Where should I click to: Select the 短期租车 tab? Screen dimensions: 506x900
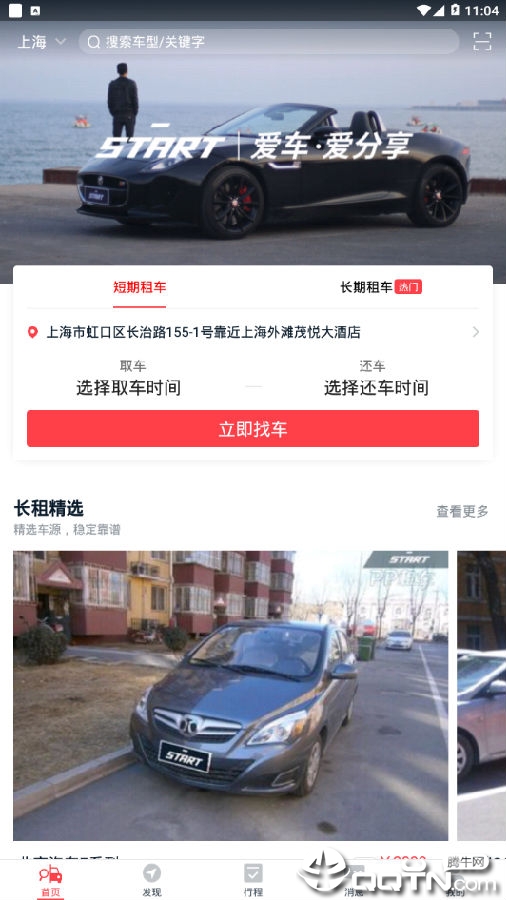139,287
